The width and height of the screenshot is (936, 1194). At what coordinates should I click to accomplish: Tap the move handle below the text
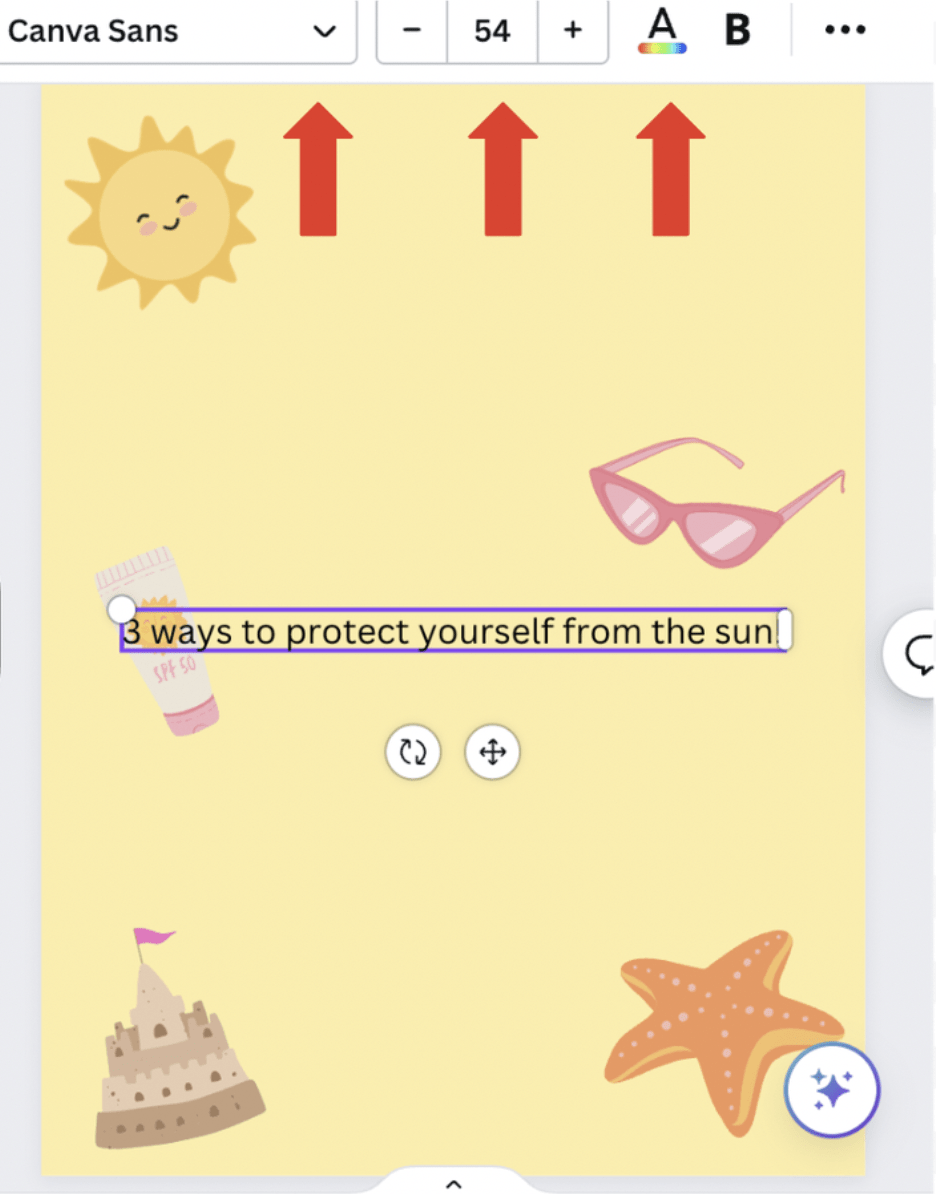[492, 752]
